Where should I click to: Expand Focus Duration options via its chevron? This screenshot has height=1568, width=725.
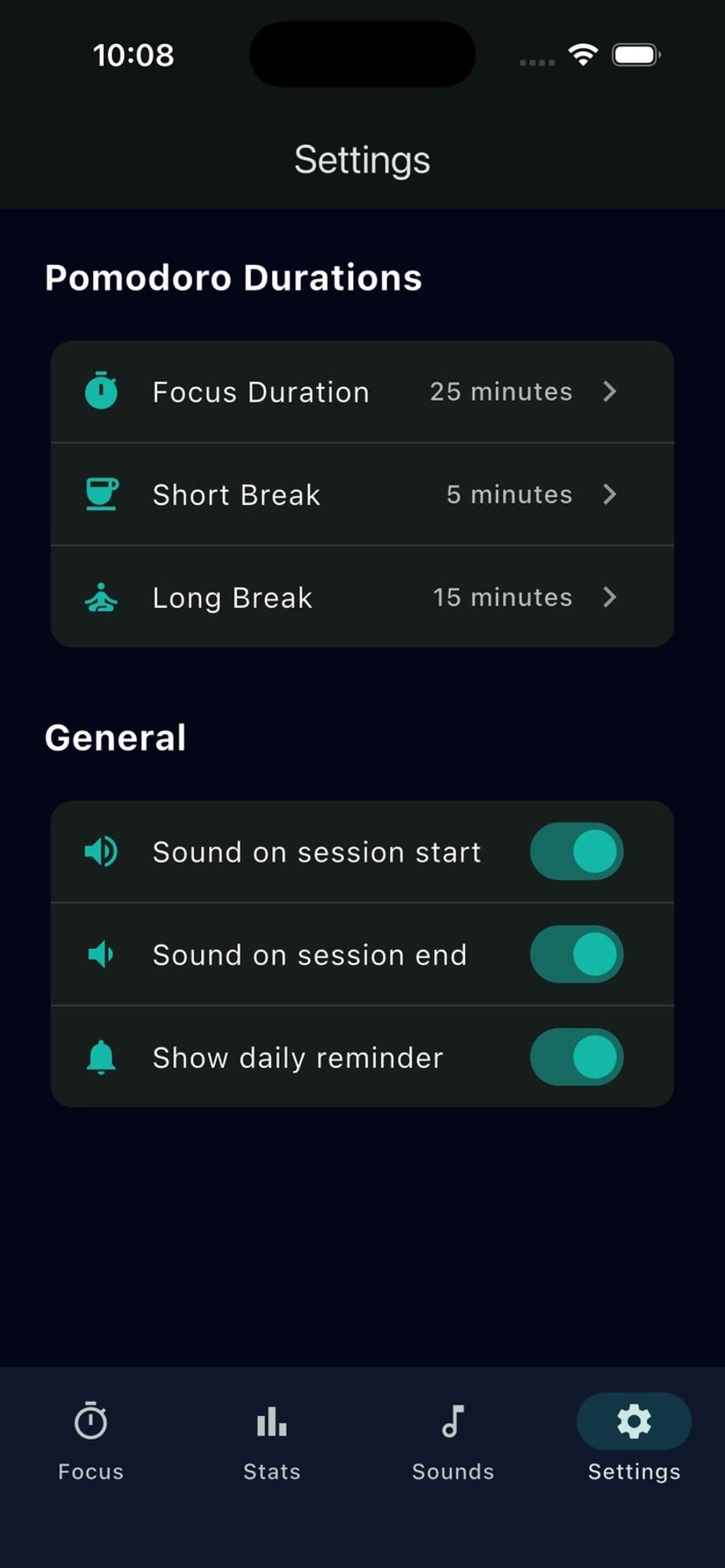point(610,392)
